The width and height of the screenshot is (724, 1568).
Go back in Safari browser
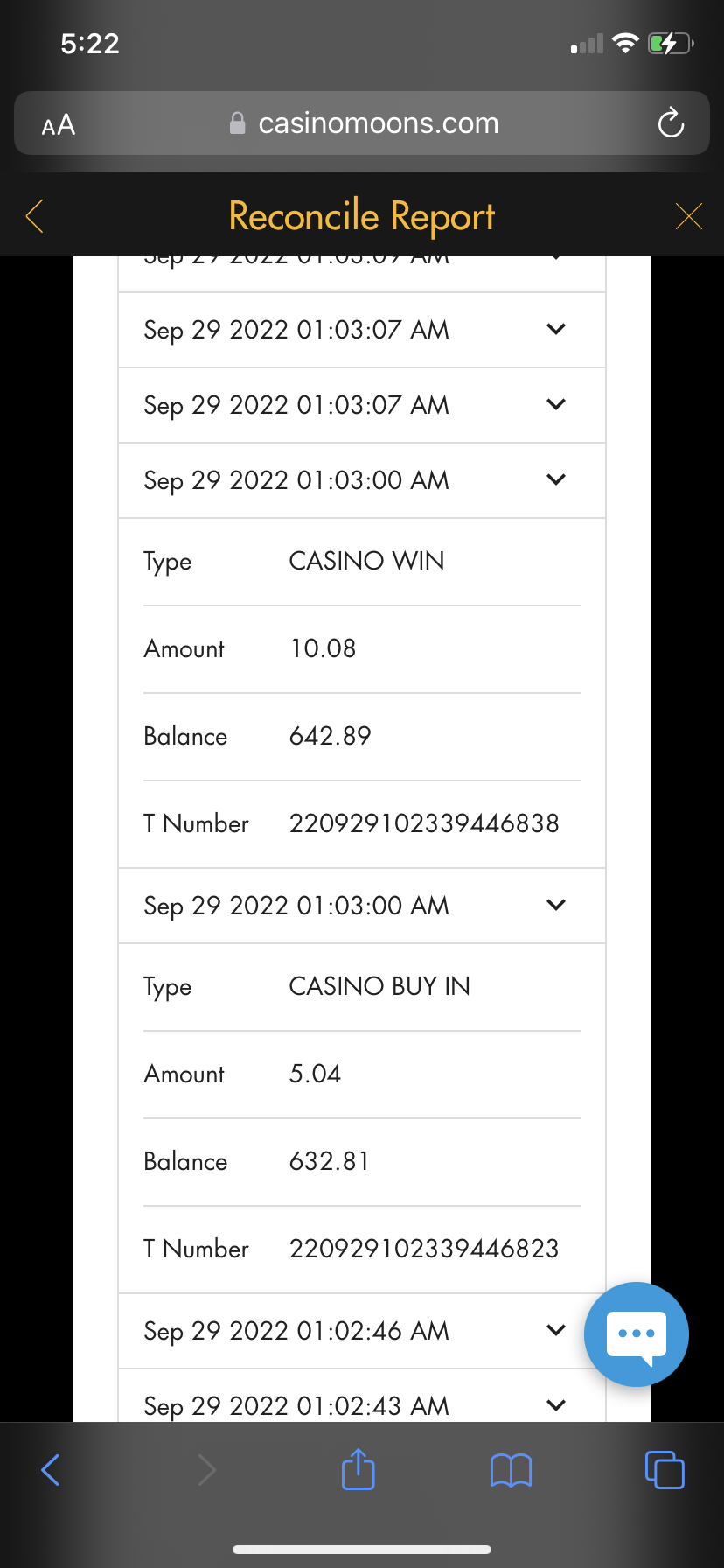point(51,1470)
